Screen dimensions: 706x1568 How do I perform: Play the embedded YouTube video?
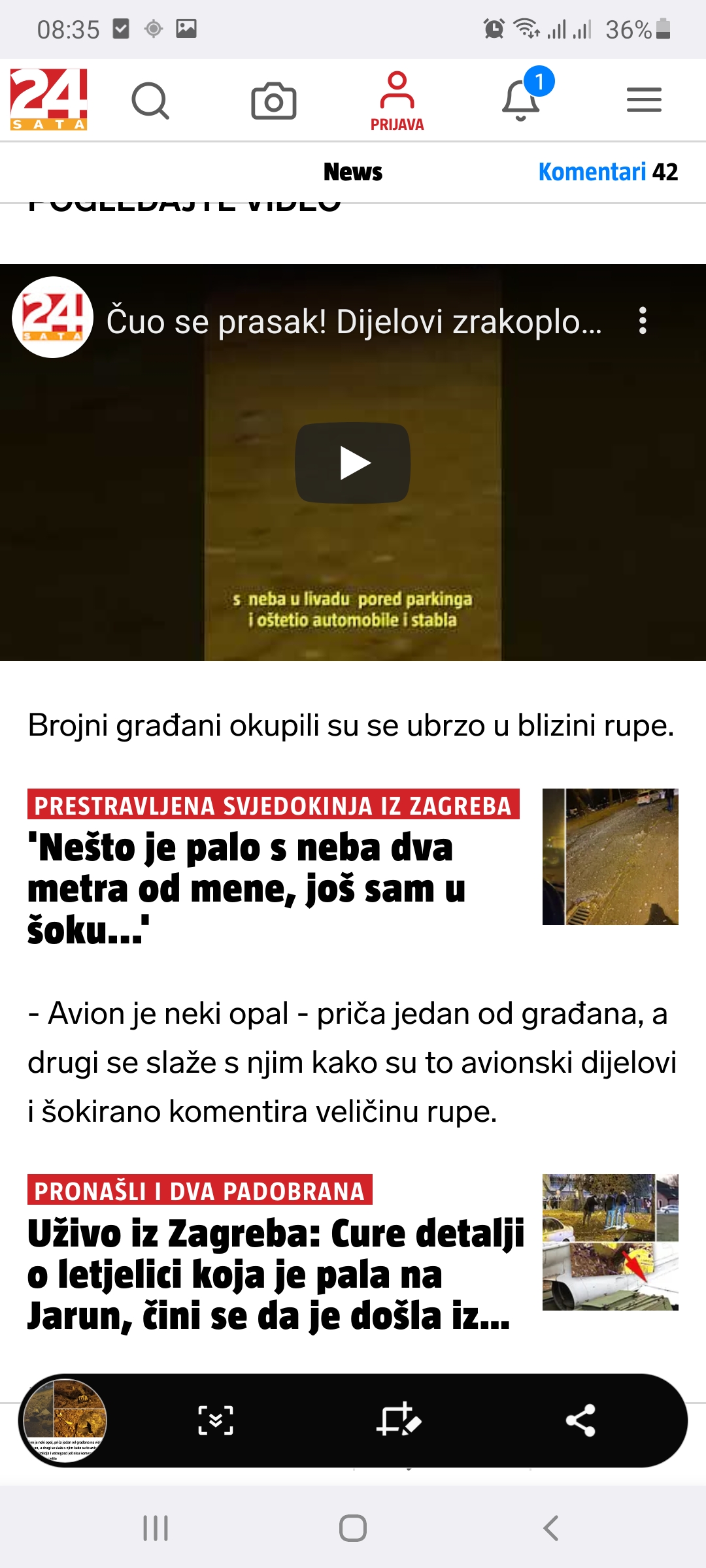coord(353,463)
